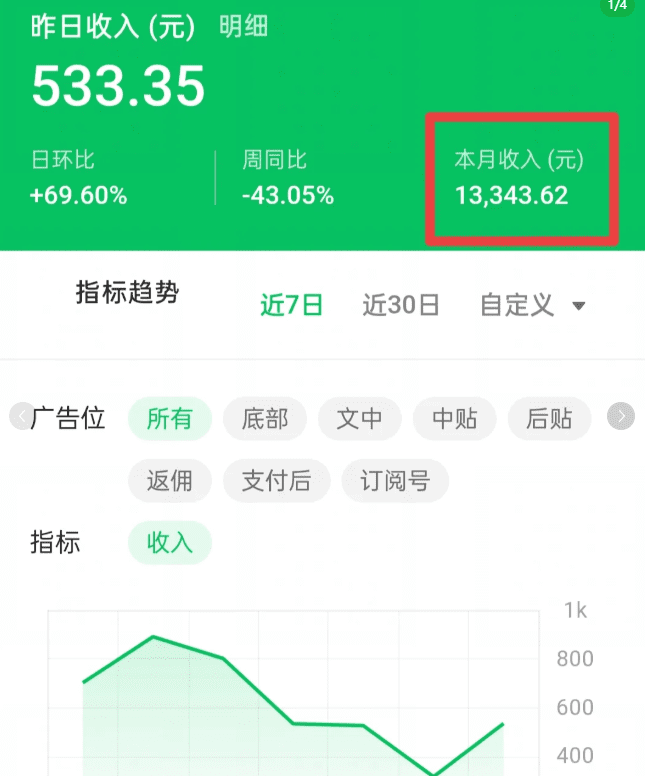
Task: Select the 近7日 time range
Action: (x=291, y=305)
